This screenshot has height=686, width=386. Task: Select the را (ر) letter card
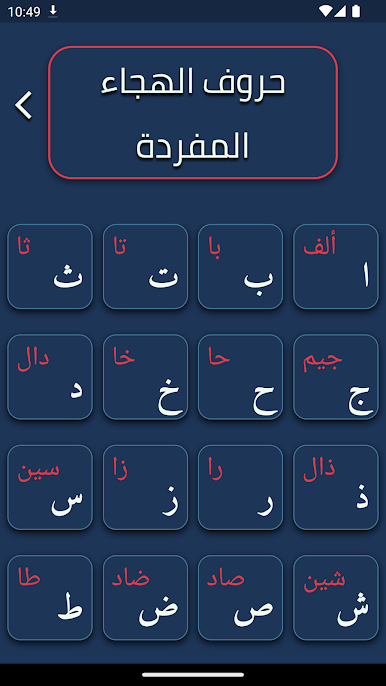(240, 487)
